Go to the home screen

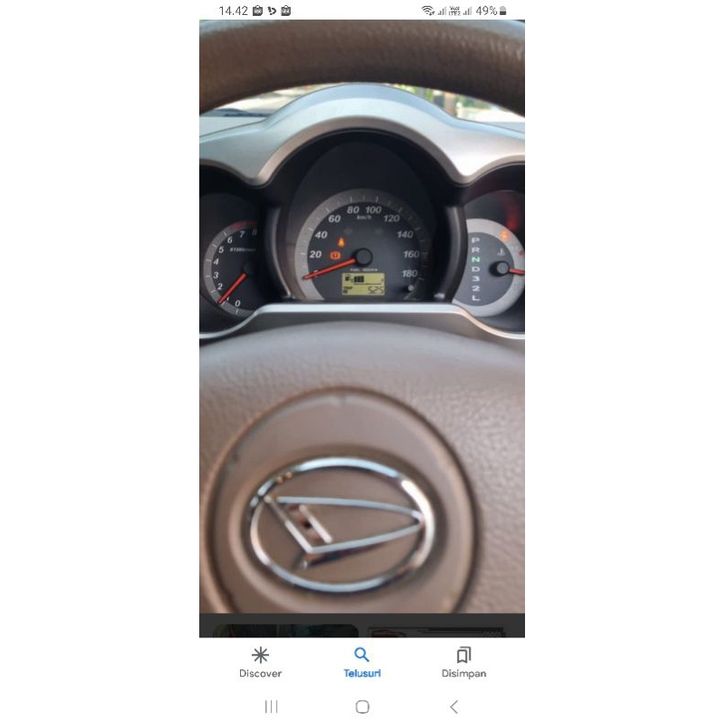click(362, 707)
